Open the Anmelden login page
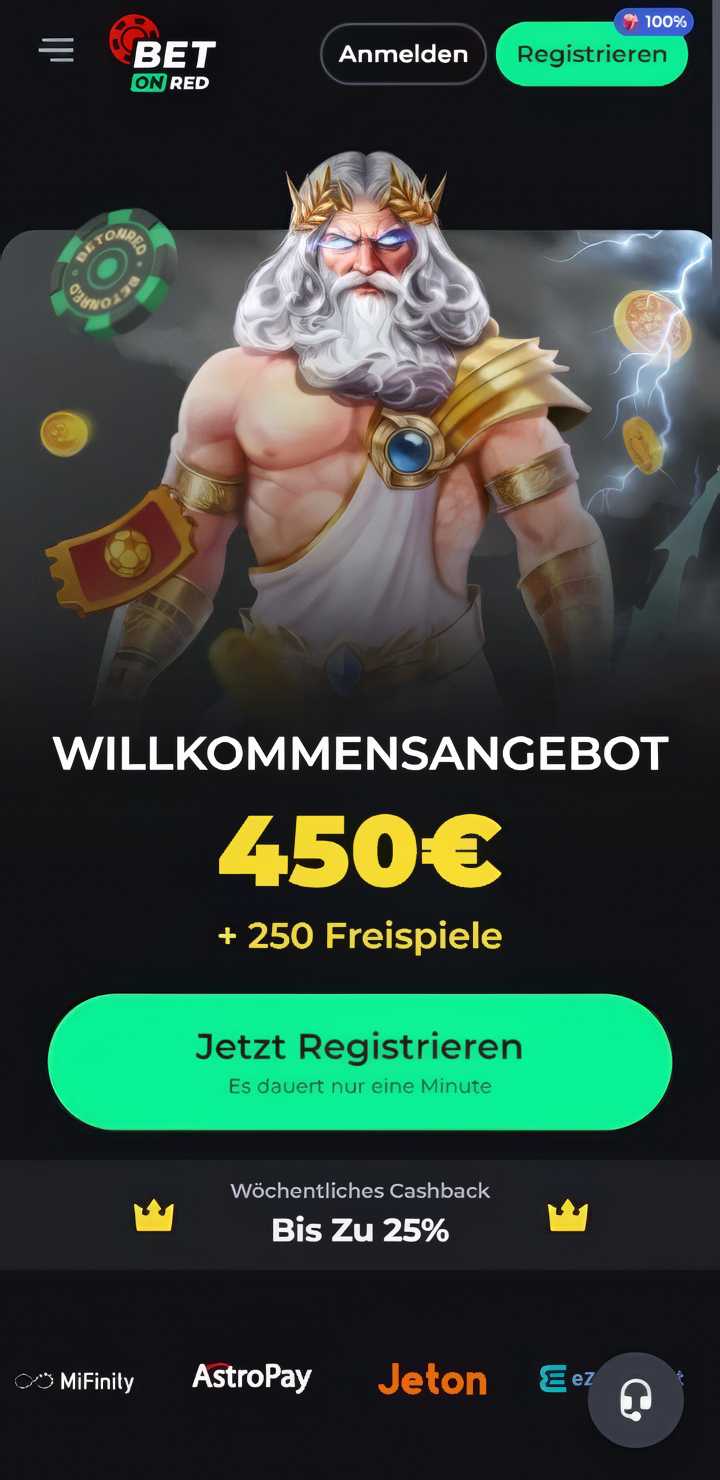This screenshot has height=1480, width=720. point(403,55)
